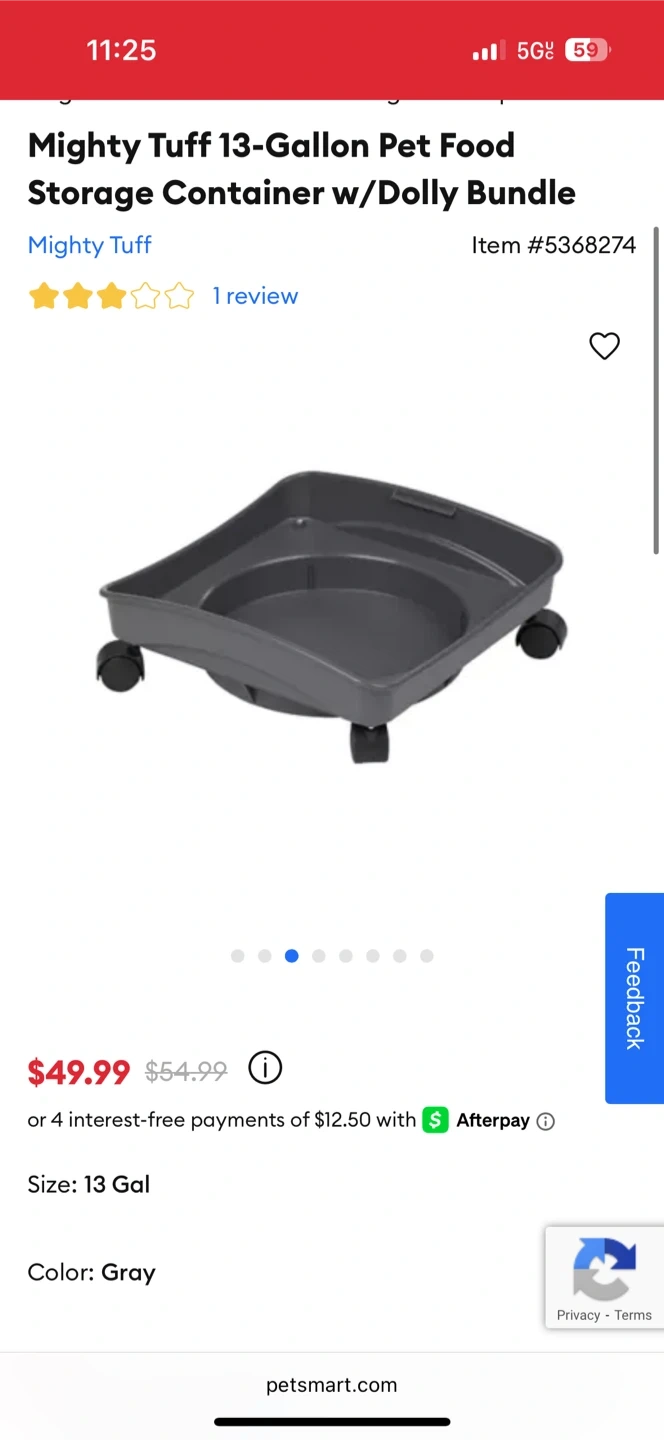Screen dimensions: 664x1440
Task: Add this product to favorites with the heart
Action: pos(604,346)
